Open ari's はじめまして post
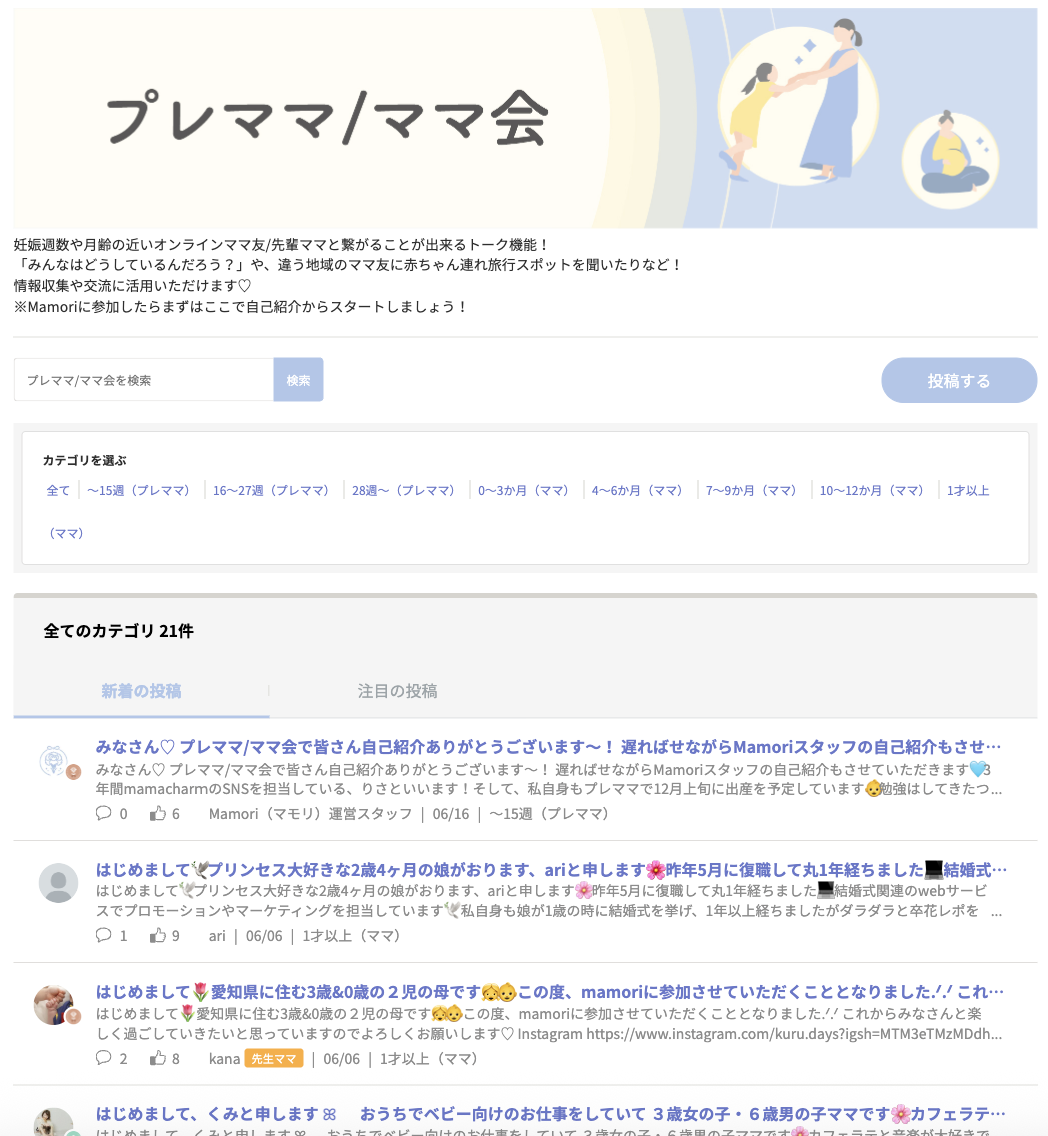Viewport: 1048px width, 1136px height. tap(551, 869)
